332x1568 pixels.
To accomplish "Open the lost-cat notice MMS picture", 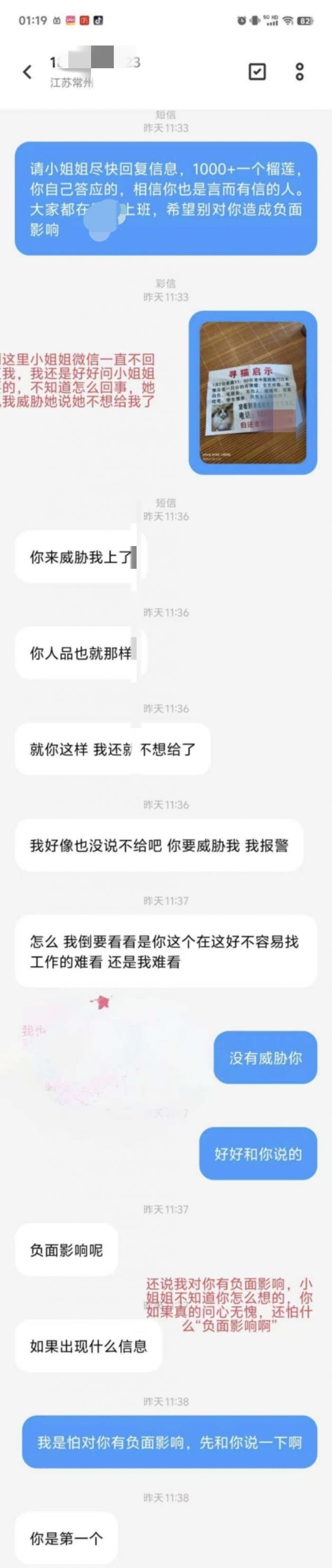I will (253, 392).
